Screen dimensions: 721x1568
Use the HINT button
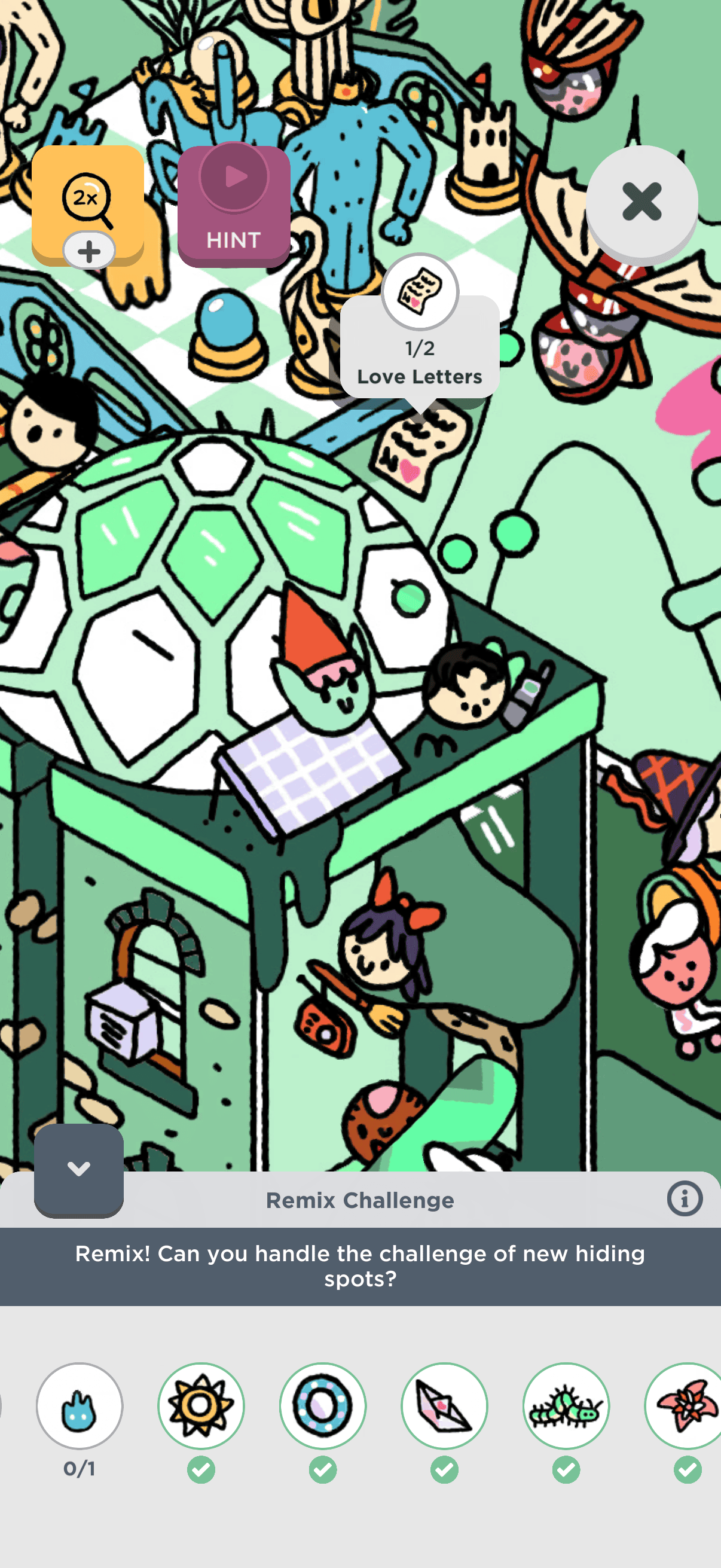[x=234, y=206]
